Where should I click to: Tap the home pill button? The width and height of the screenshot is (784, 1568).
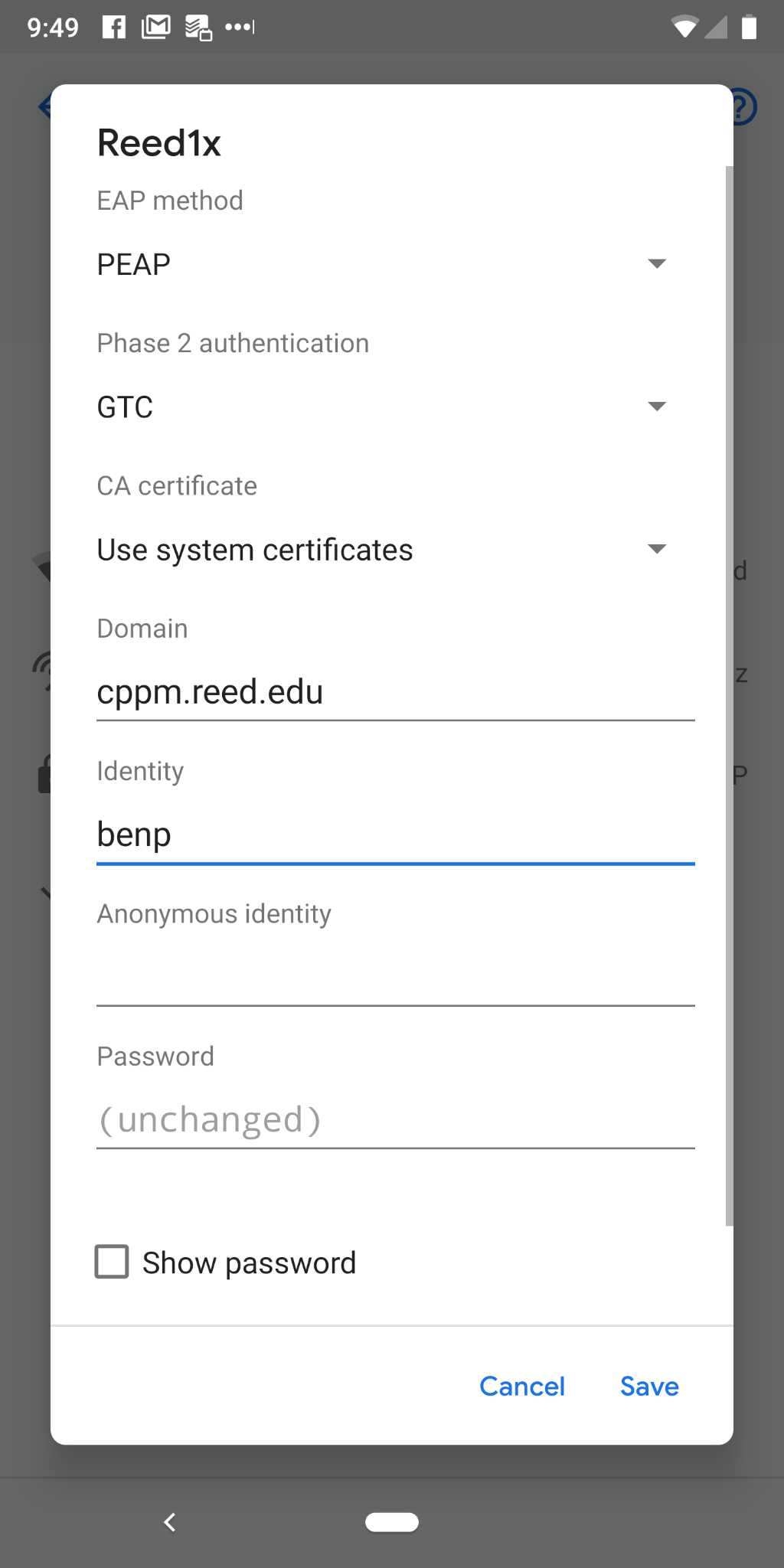pos(392,1521)
